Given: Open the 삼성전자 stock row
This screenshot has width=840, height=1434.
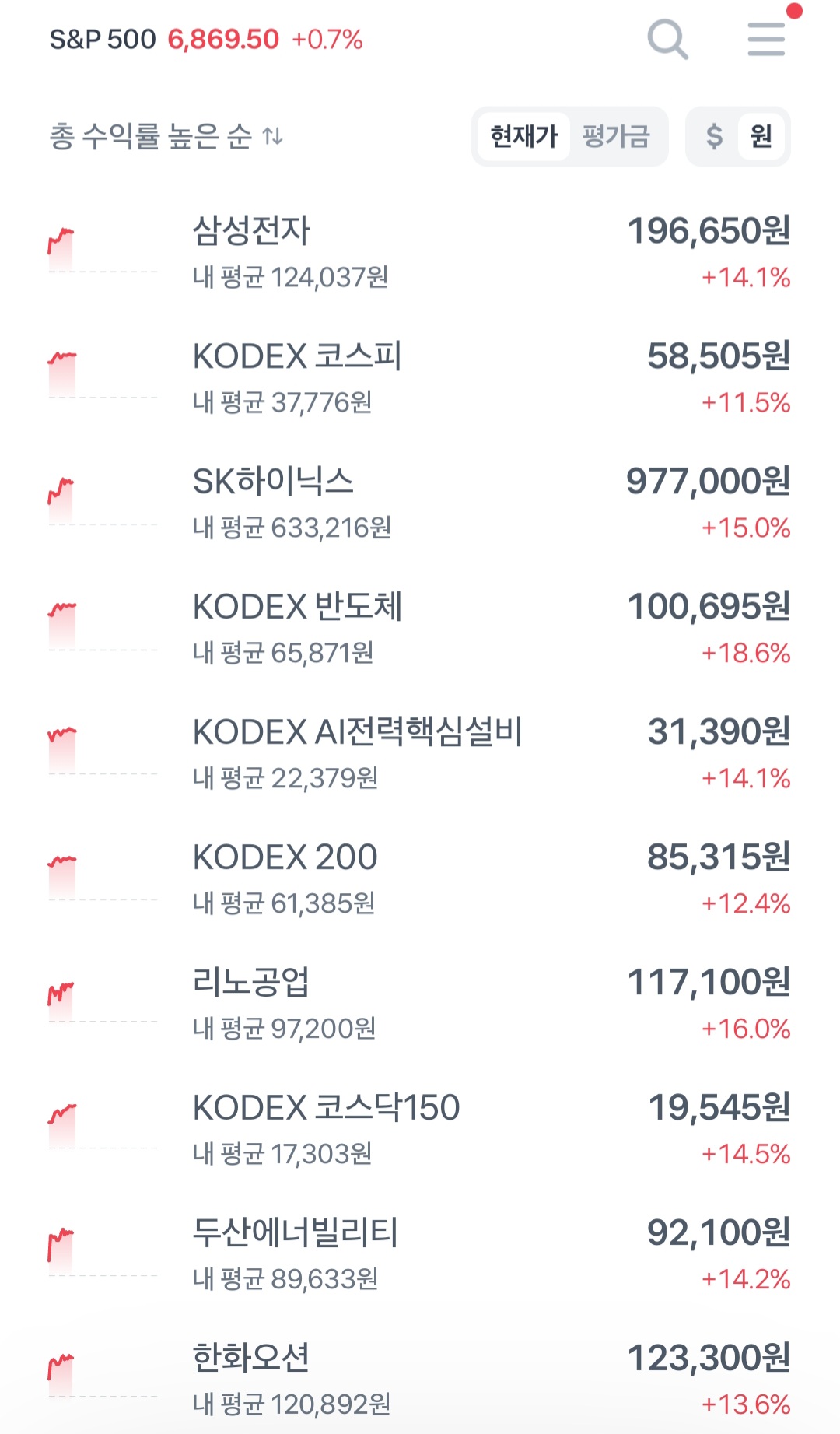Looking at the screenshot, I should 420,253.
